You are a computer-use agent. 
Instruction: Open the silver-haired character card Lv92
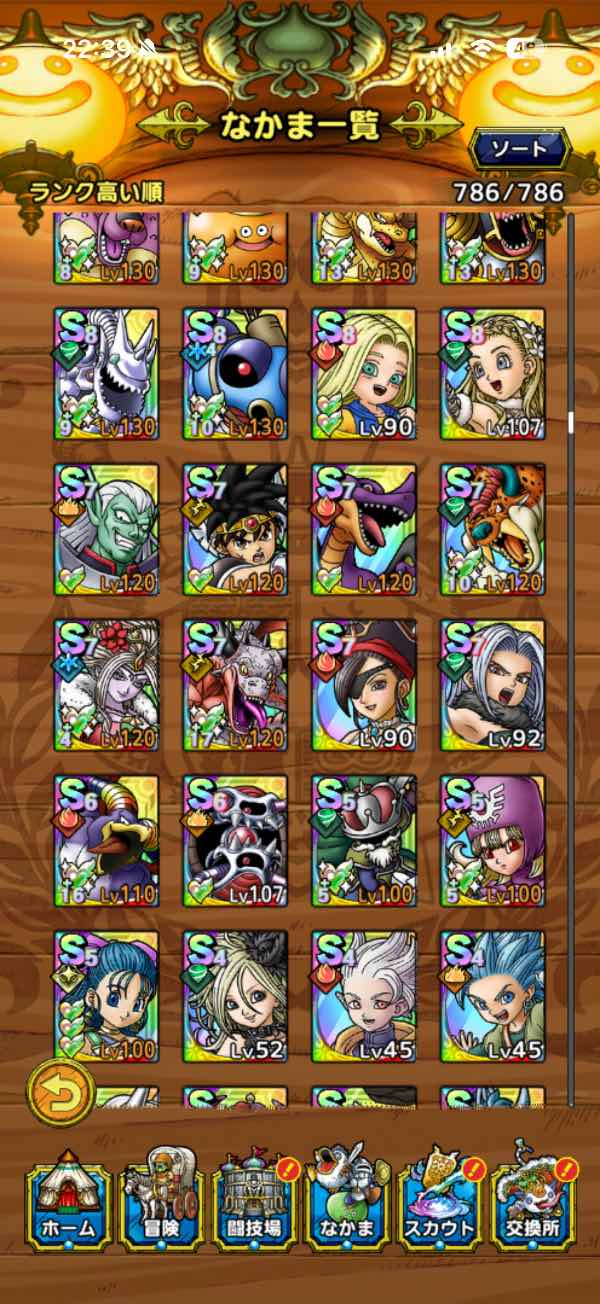(x=494, y=685)
